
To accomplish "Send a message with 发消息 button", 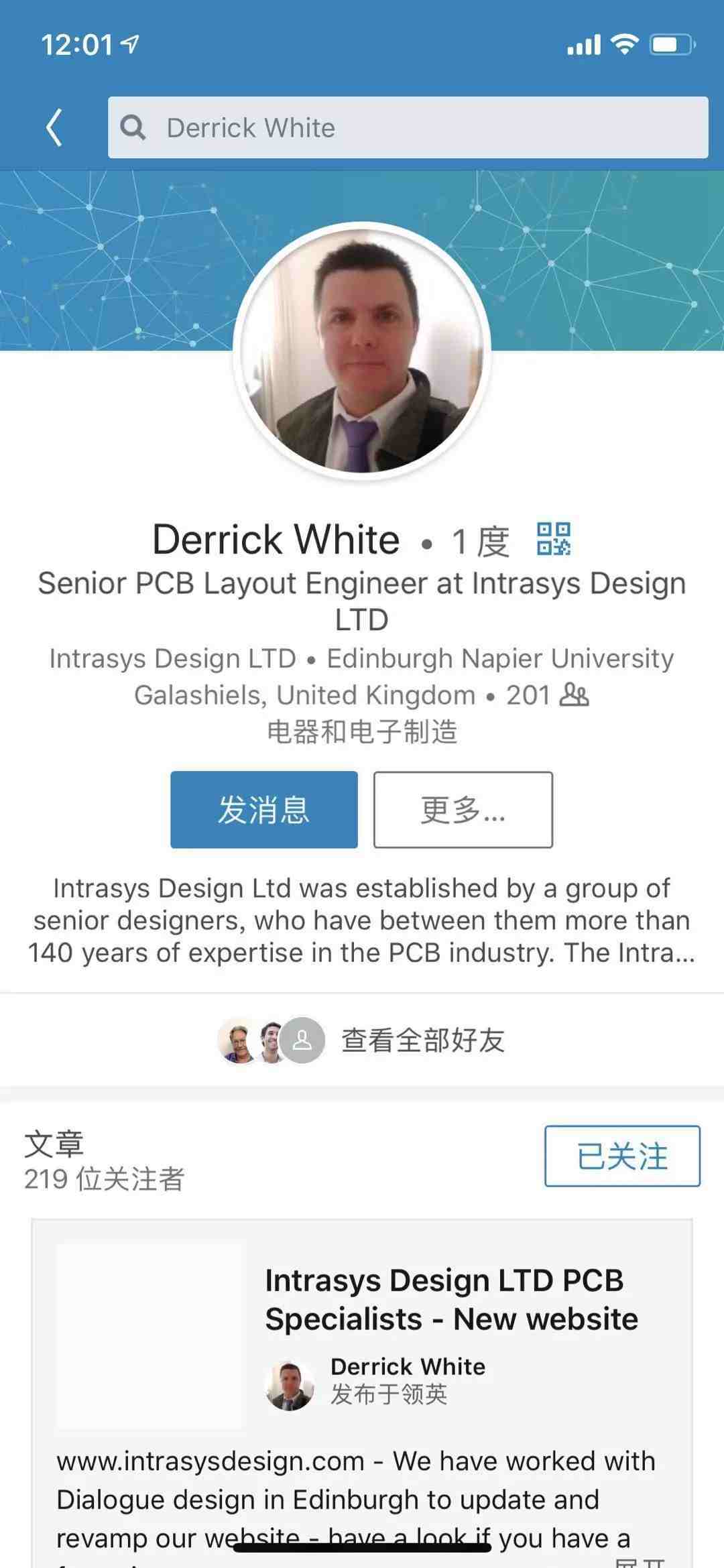I will coord(263,810).
